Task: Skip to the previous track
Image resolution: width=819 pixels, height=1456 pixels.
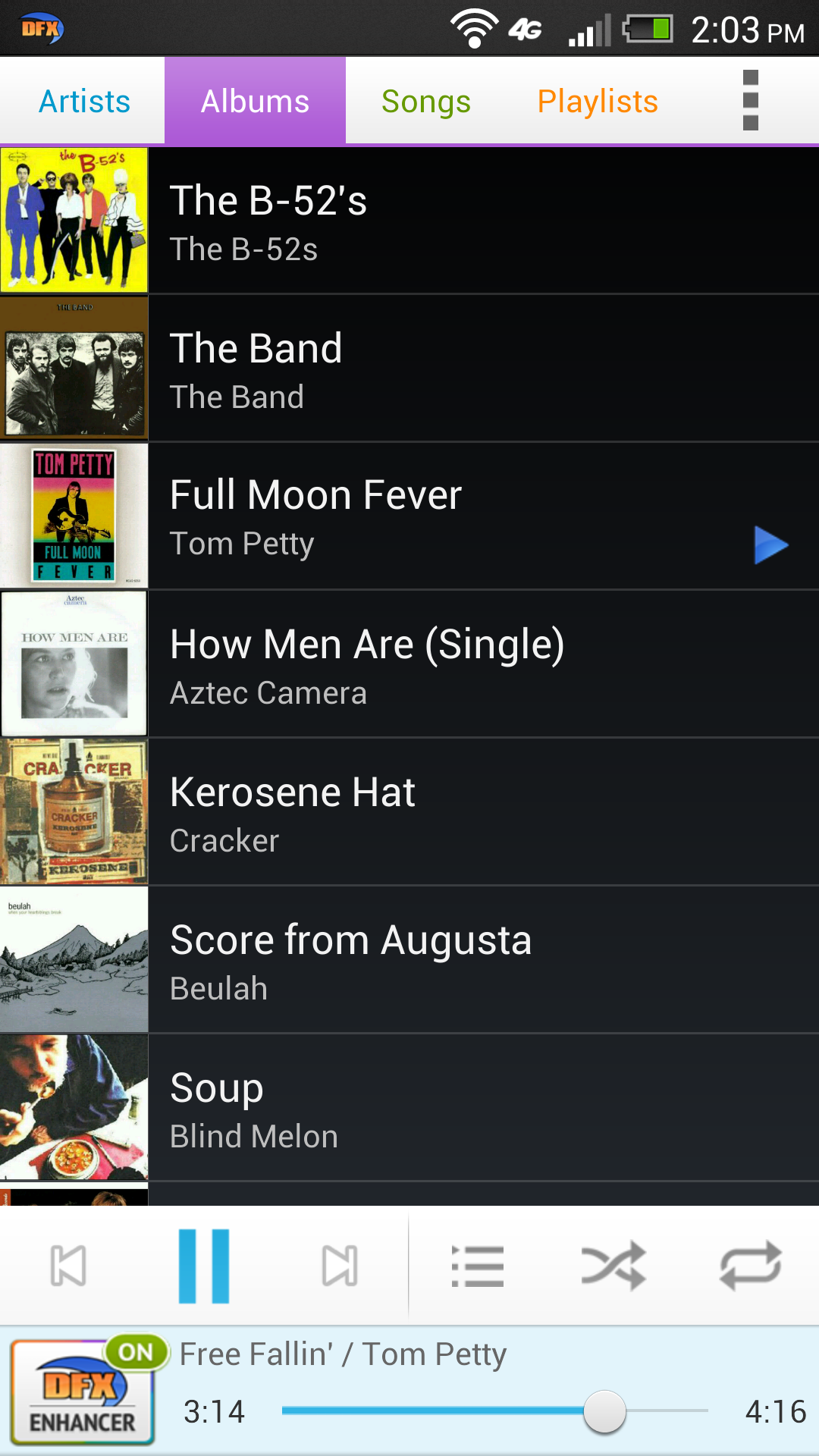Action: [68, 1266]
